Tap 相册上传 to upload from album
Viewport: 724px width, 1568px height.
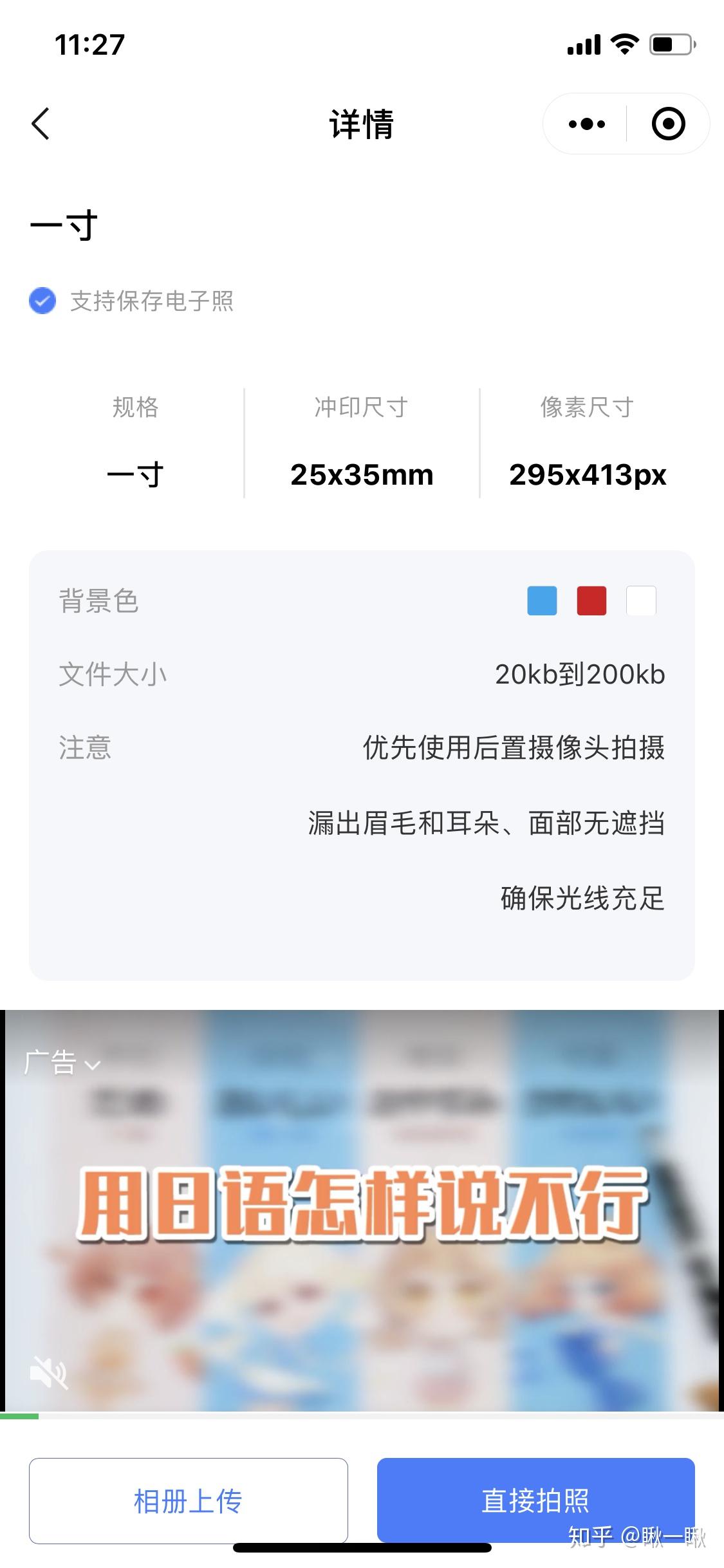tap(189, 1500)
